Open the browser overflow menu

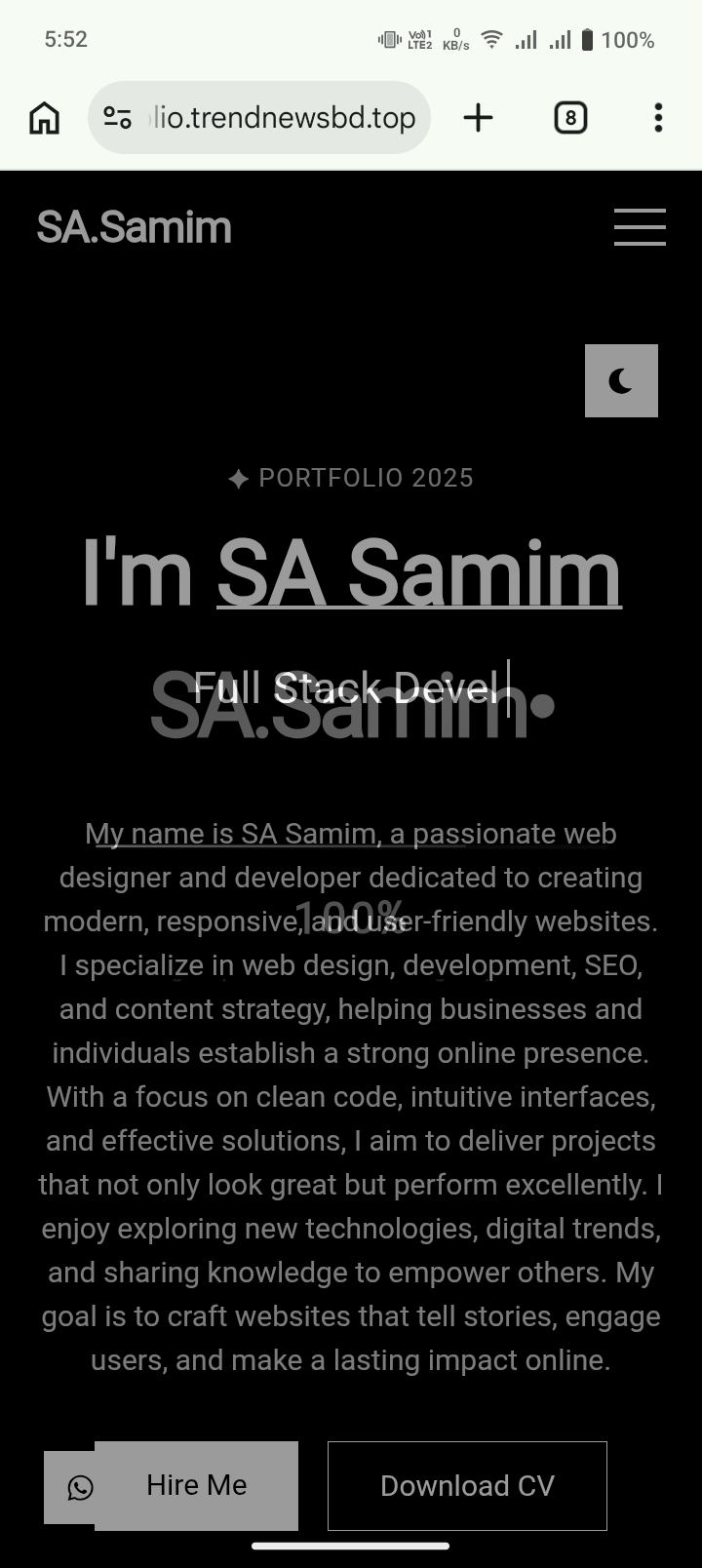pyautogui.click(x=658, y=118)
